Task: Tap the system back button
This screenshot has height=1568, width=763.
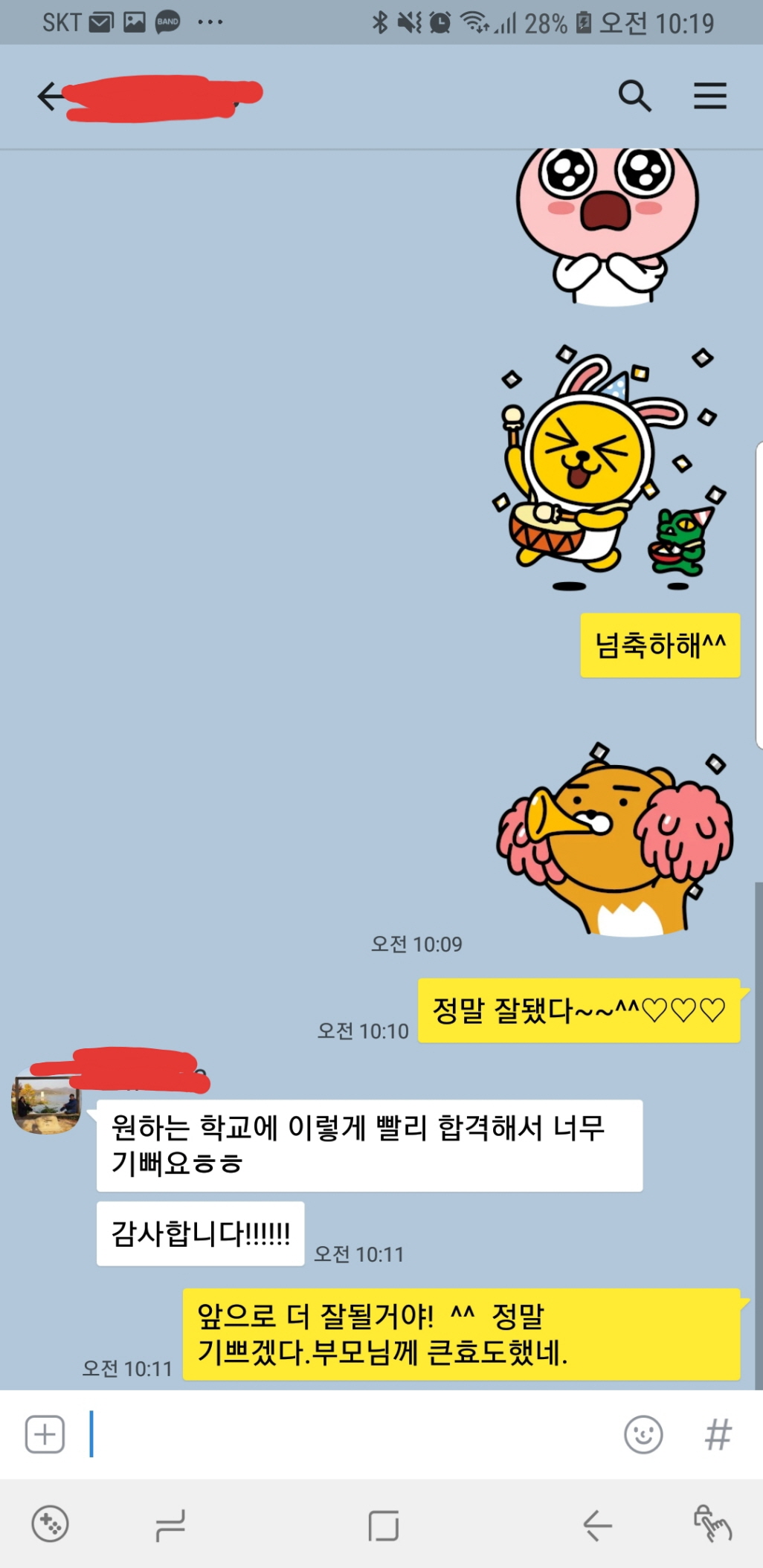Action: [597, 1526]
